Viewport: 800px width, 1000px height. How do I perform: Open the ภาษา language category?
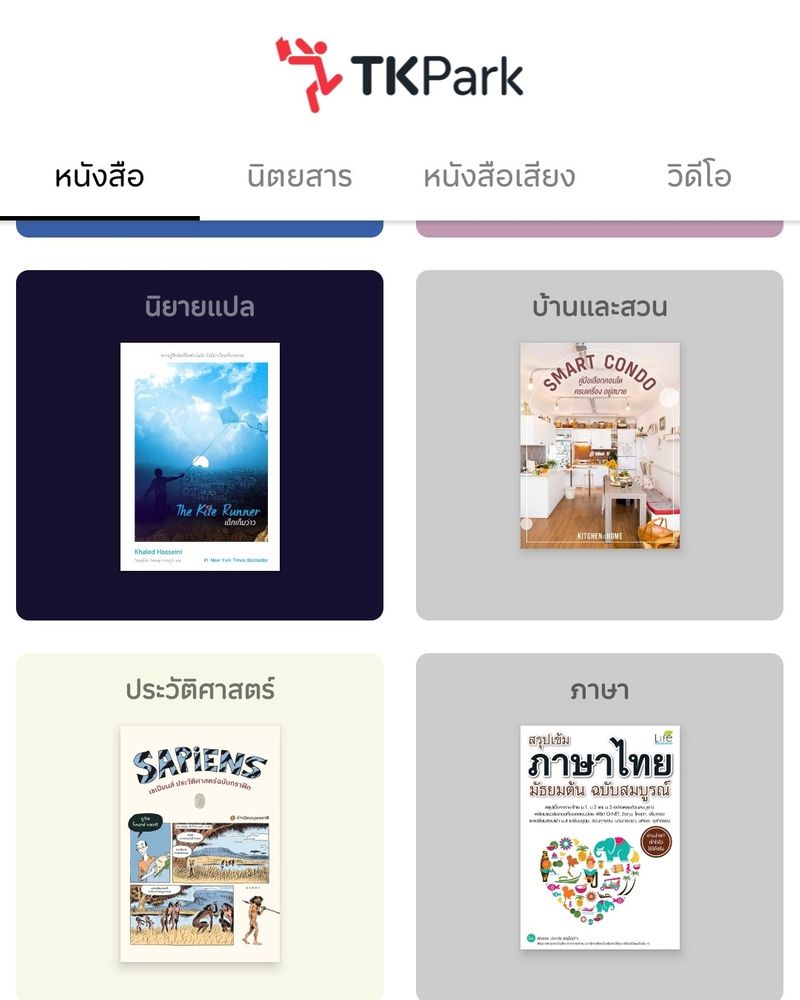[600, 820]
